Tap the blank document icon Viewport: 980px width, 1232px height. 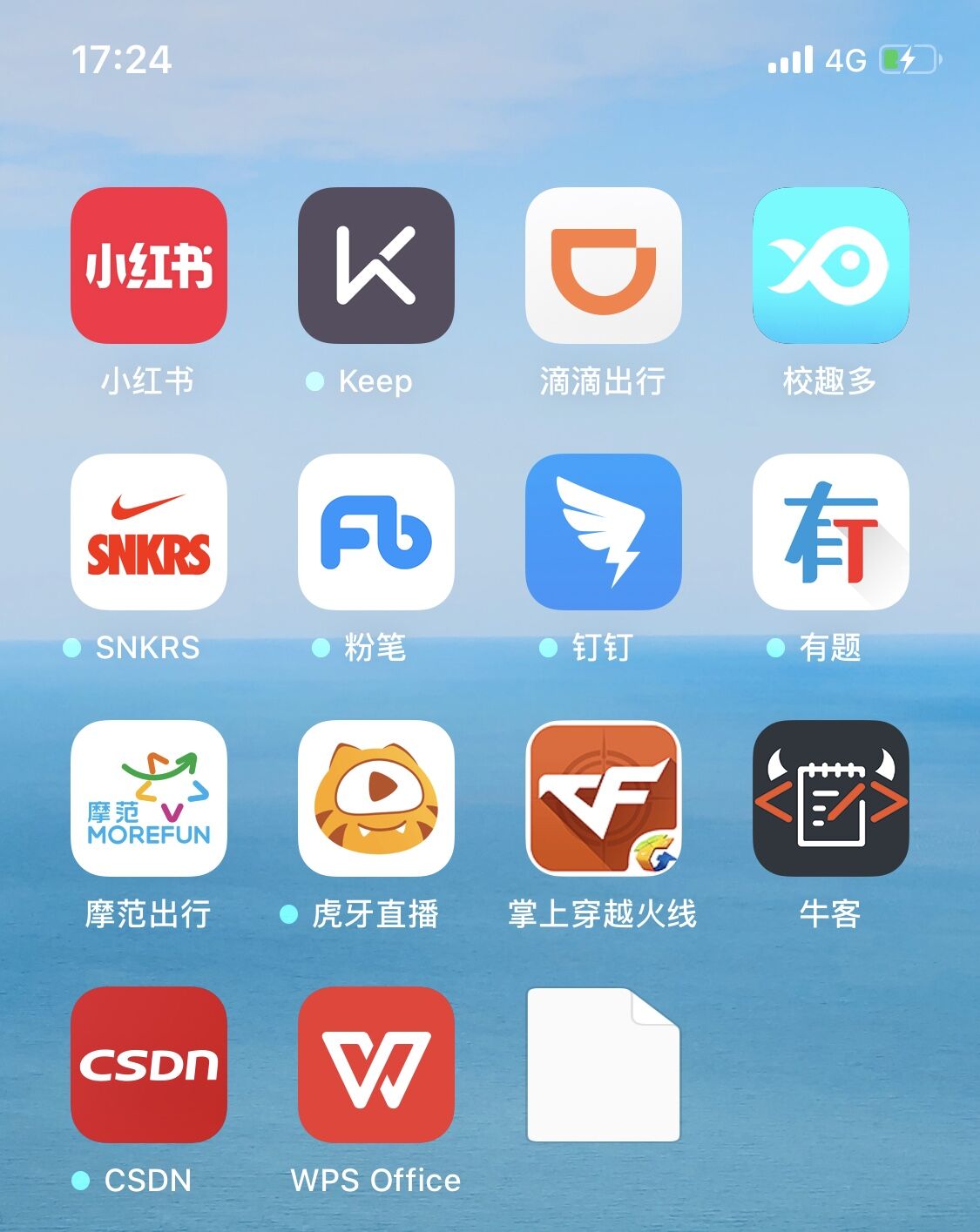pyautogui.click(x=603, y=1064)
